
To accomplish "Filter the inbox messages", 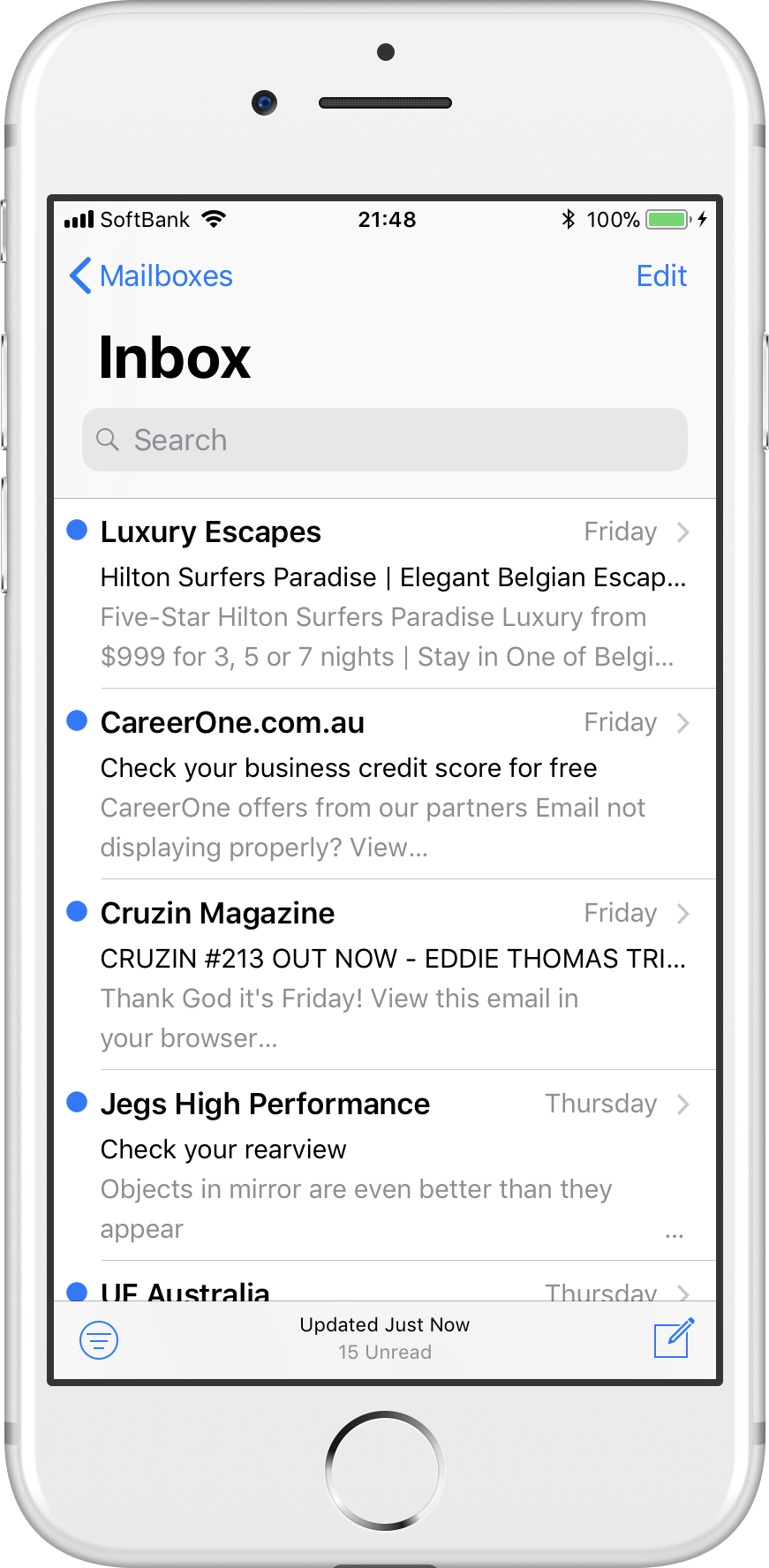I will tap(99, 1340).
